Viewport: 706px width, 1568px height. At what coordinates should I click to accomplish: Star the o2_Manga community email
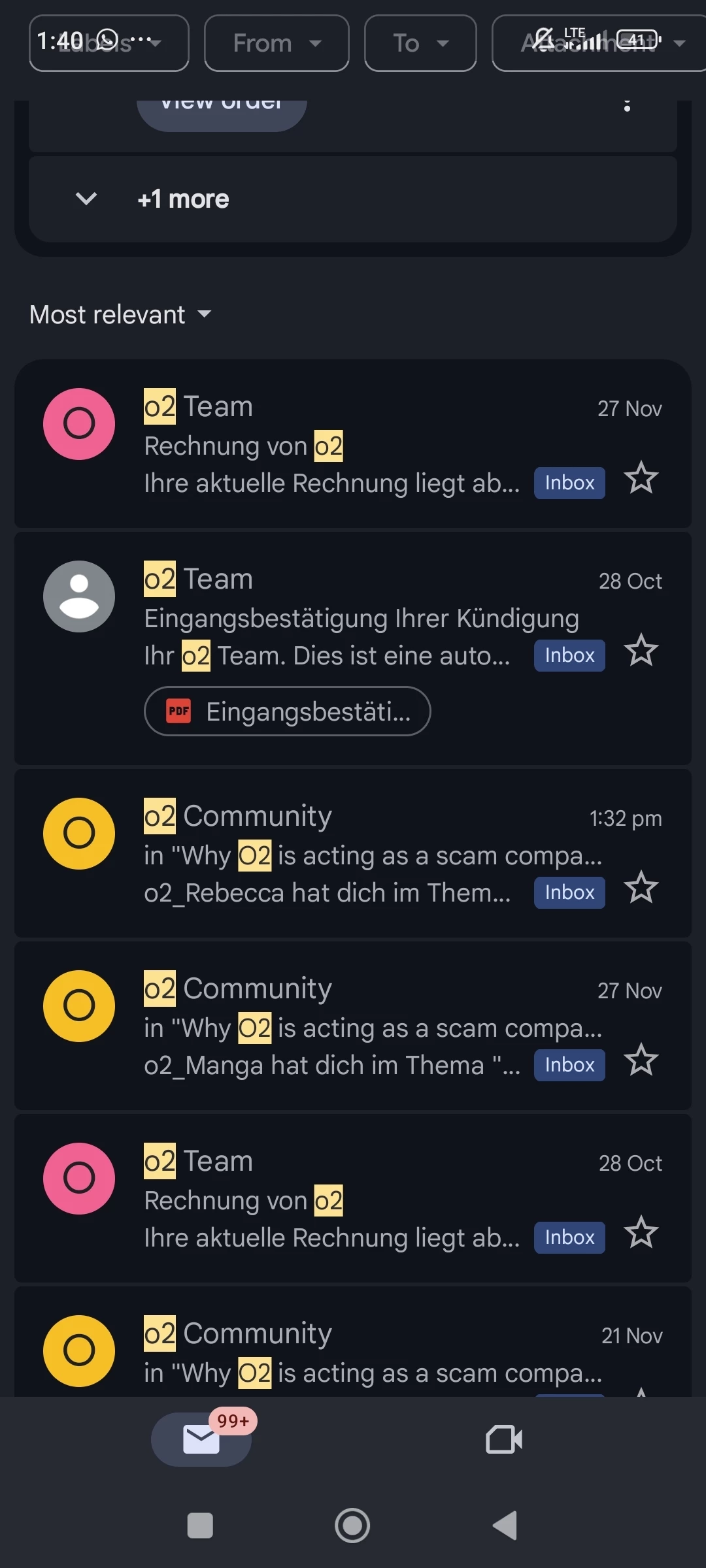tap(641, 1060)
